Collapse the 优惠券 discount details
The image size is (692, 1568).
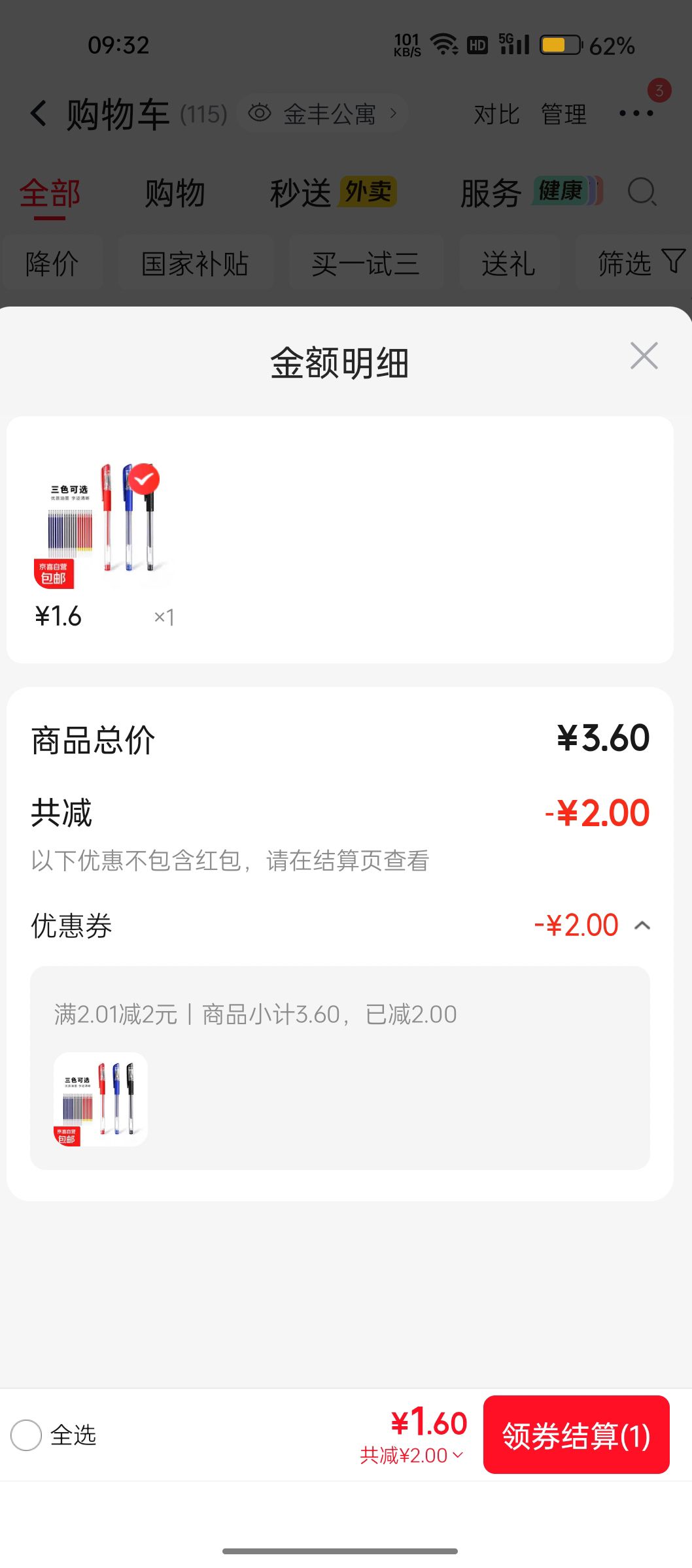pos(642,926)
